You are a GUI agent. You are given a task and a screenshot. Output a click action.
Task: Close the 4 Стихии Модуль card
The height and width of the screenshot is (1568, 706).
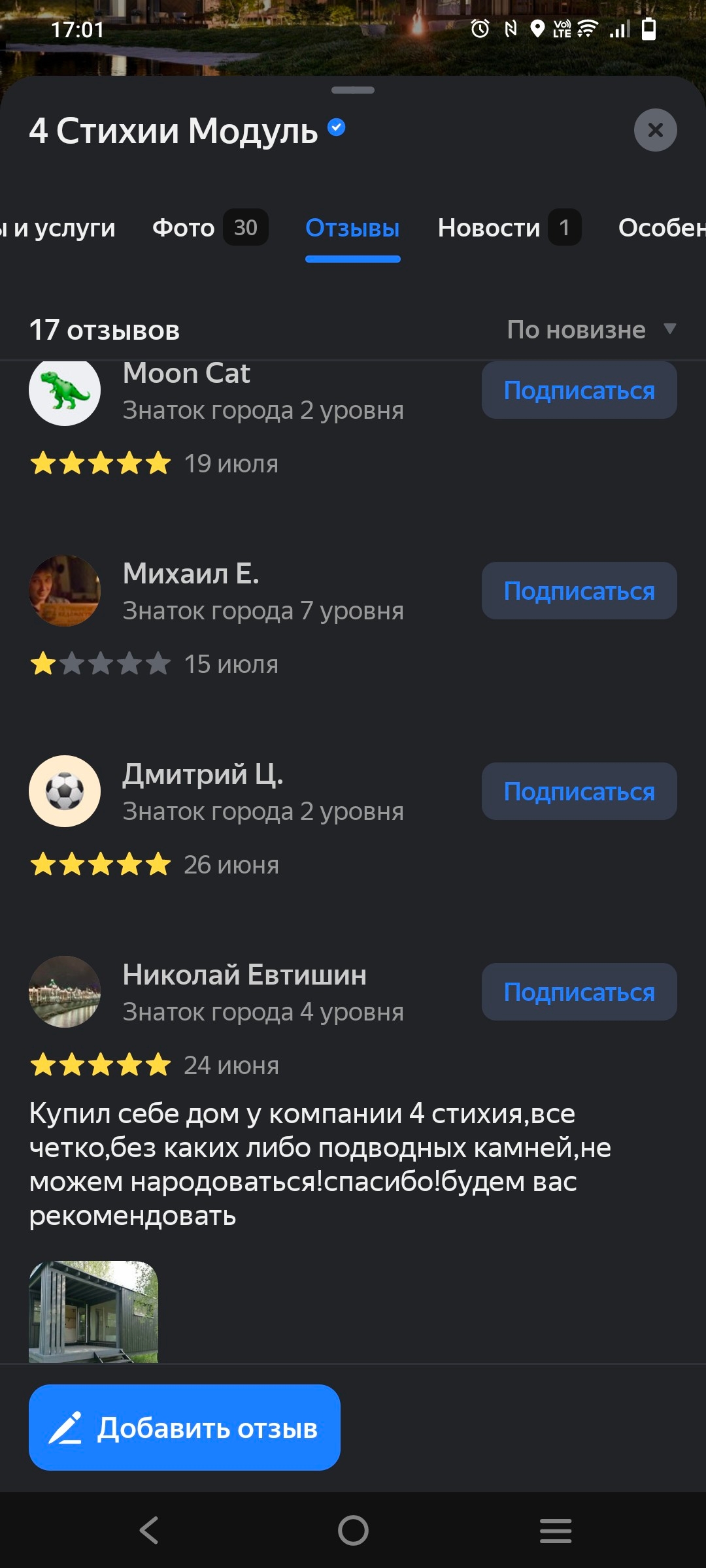(x=655, y=130)
